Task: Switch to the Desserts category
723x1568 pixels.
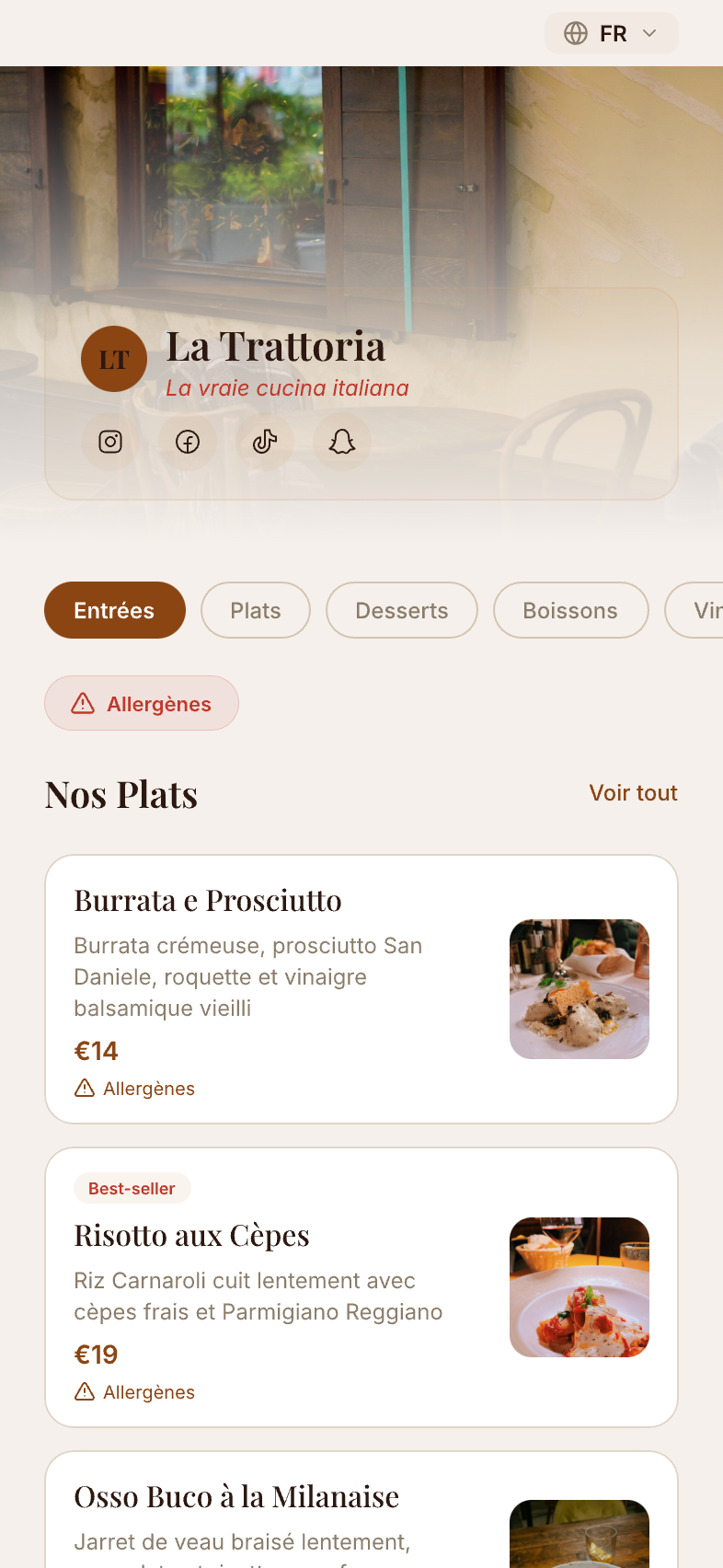Action: point(402,610)
